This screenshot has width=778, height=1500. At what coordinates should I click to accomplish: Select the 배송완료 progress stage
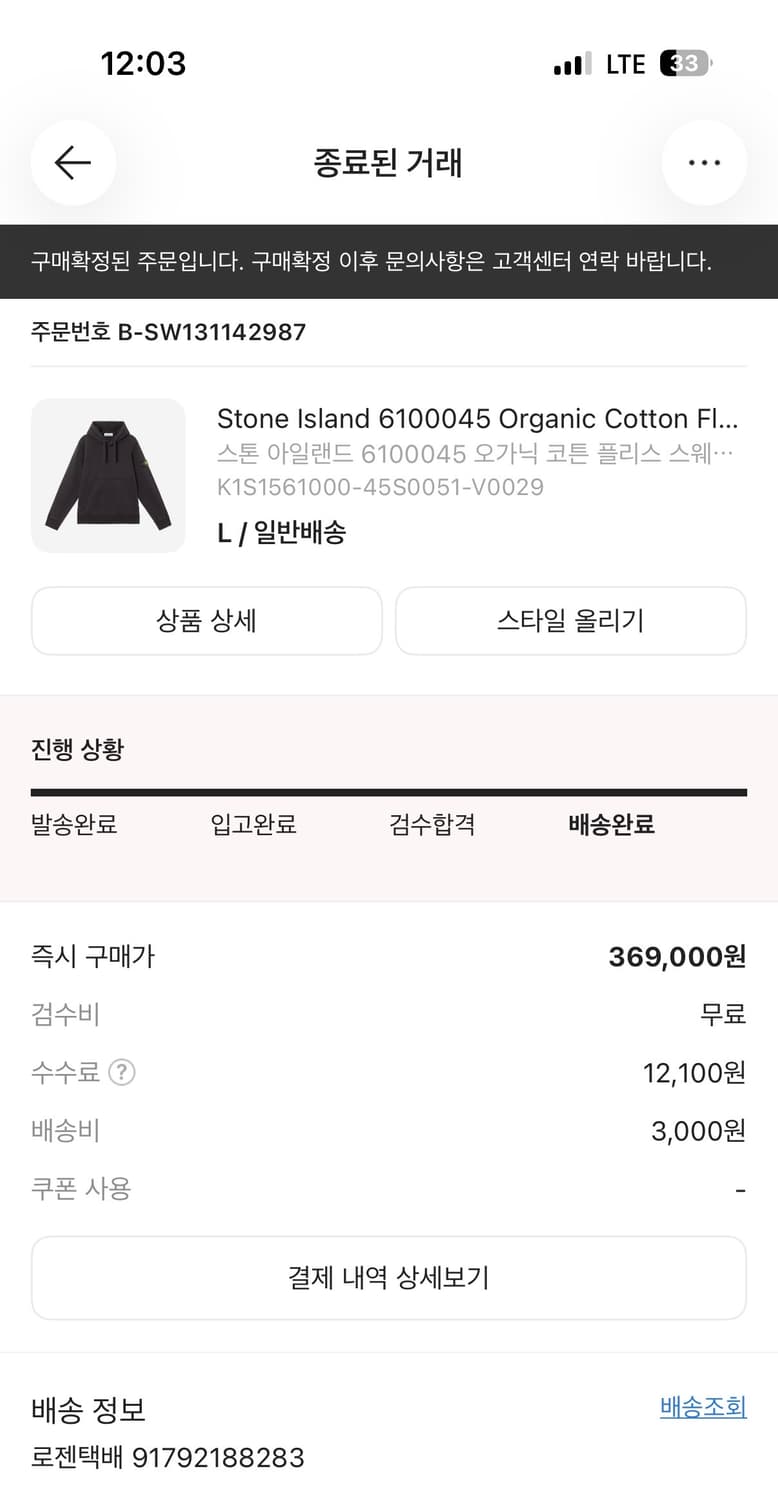[612, 824]
